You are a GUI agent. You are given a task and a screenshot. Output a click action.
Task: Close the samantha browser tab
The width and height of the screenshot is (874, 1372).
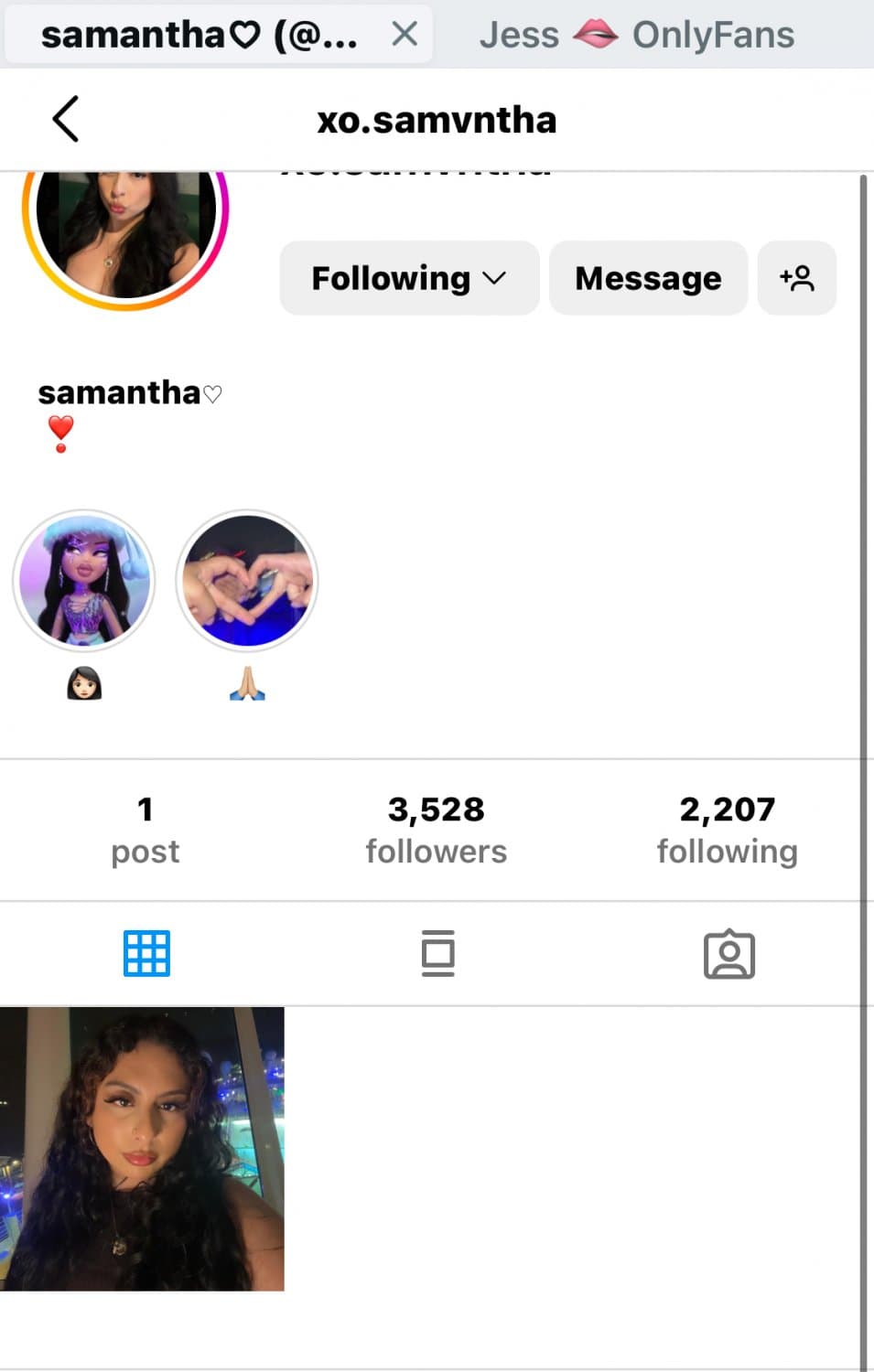pyautogui.click(x=405, y=34)
